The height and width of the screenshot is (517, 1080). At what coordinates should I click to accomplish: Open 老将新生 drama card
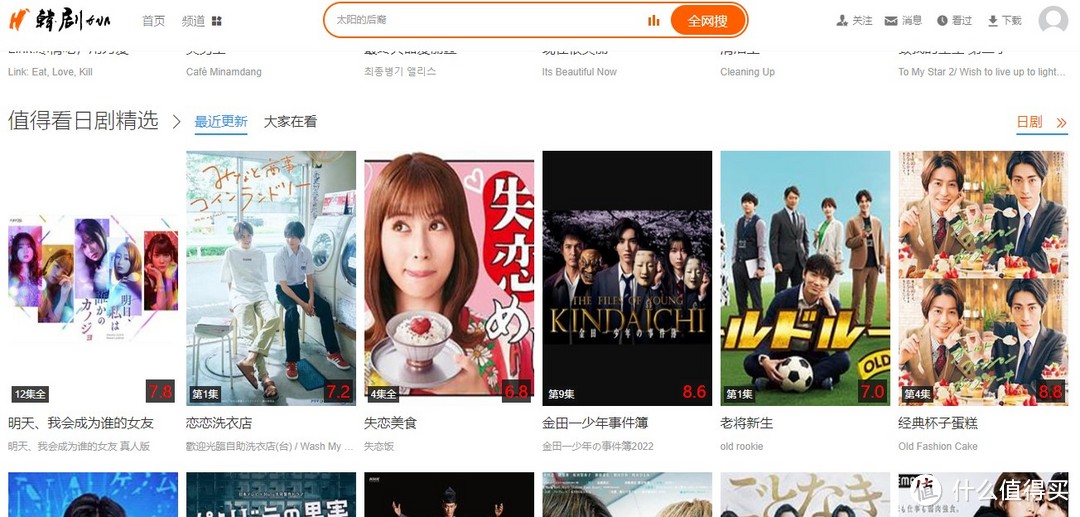(805, 277)
